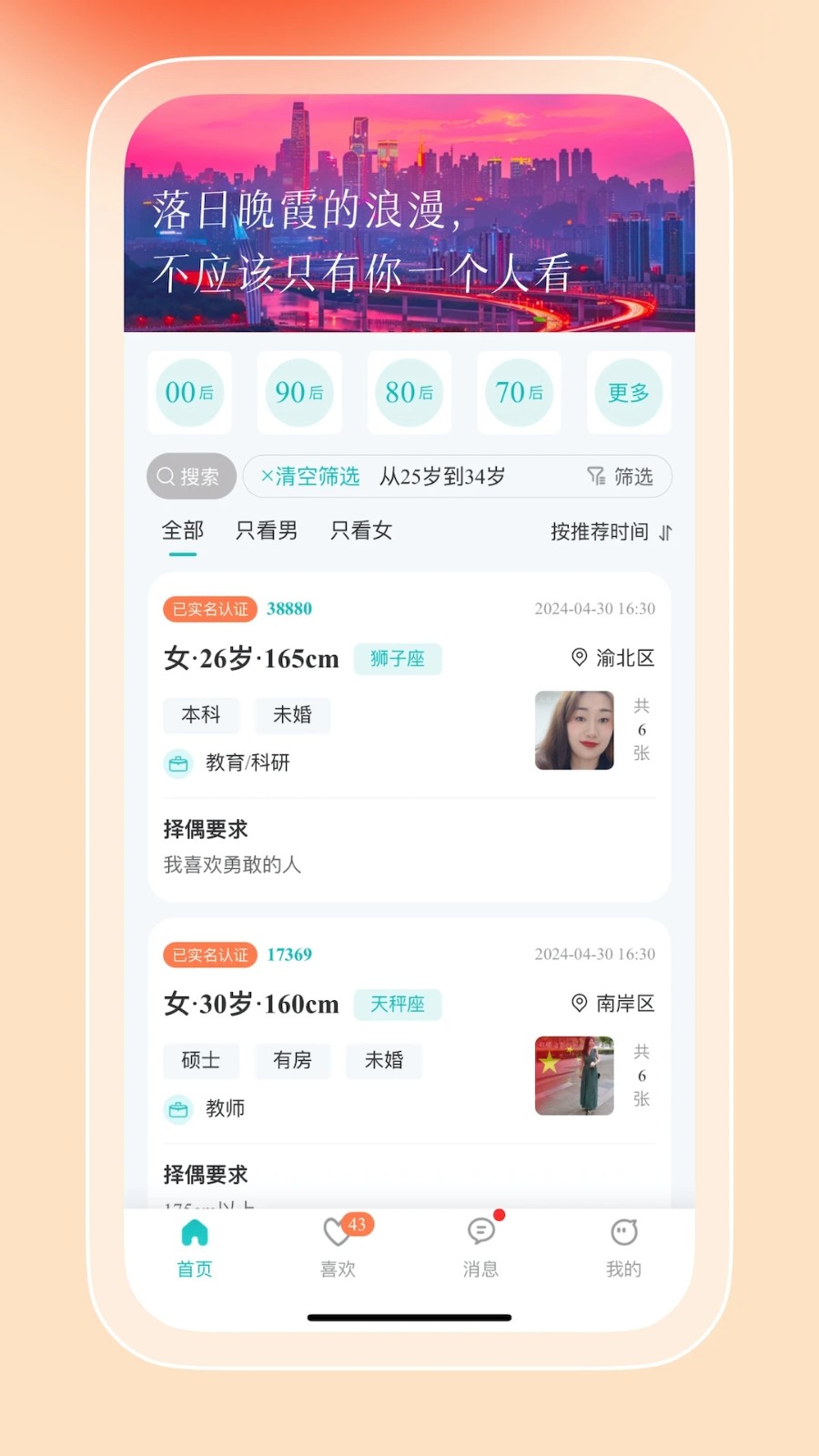Click the briefcase icon next to 教师

tap(178, 1109)
